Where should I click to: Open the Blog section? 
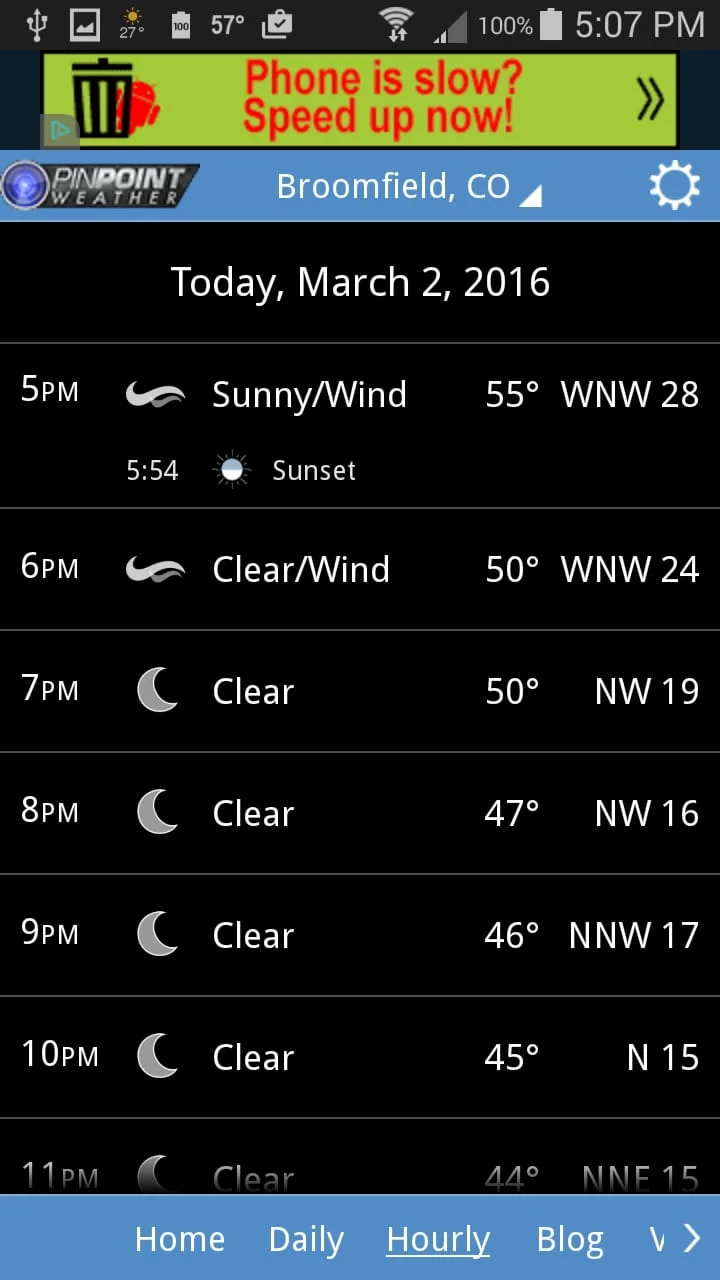click(x=569, y=1239)
